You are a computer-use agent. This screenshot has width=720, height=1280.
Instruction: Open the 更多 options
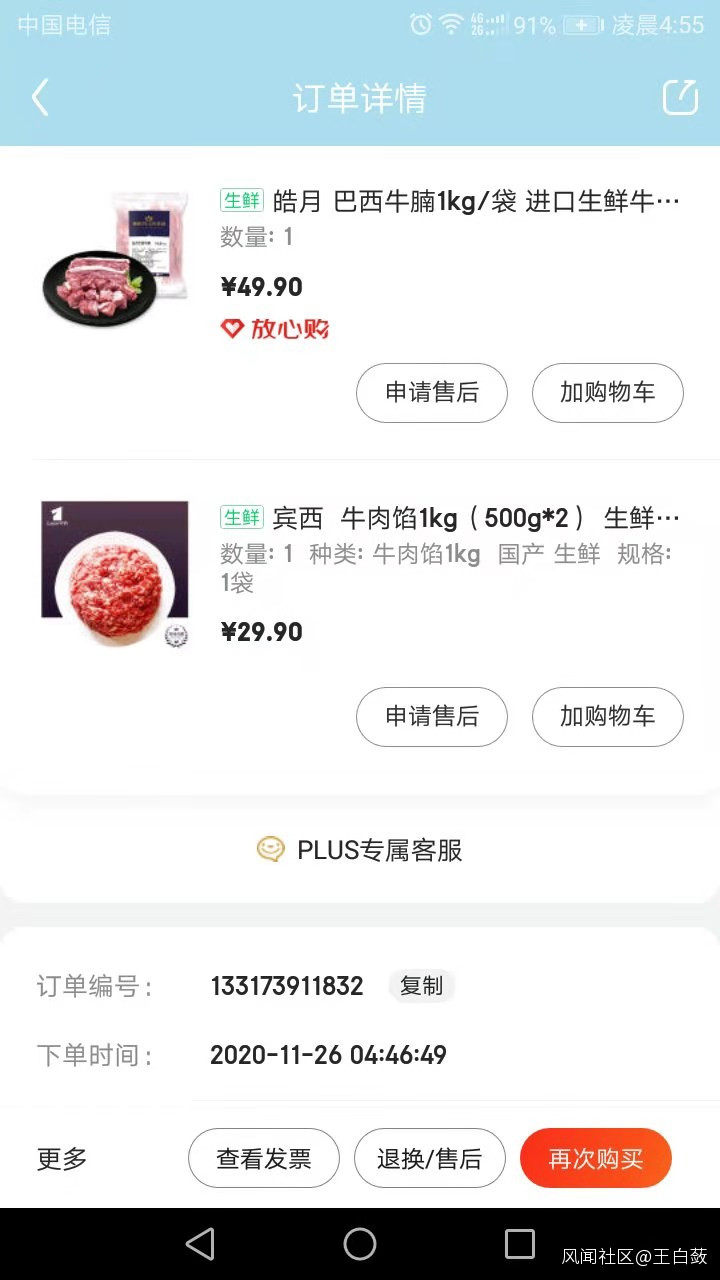point(62,1159)
